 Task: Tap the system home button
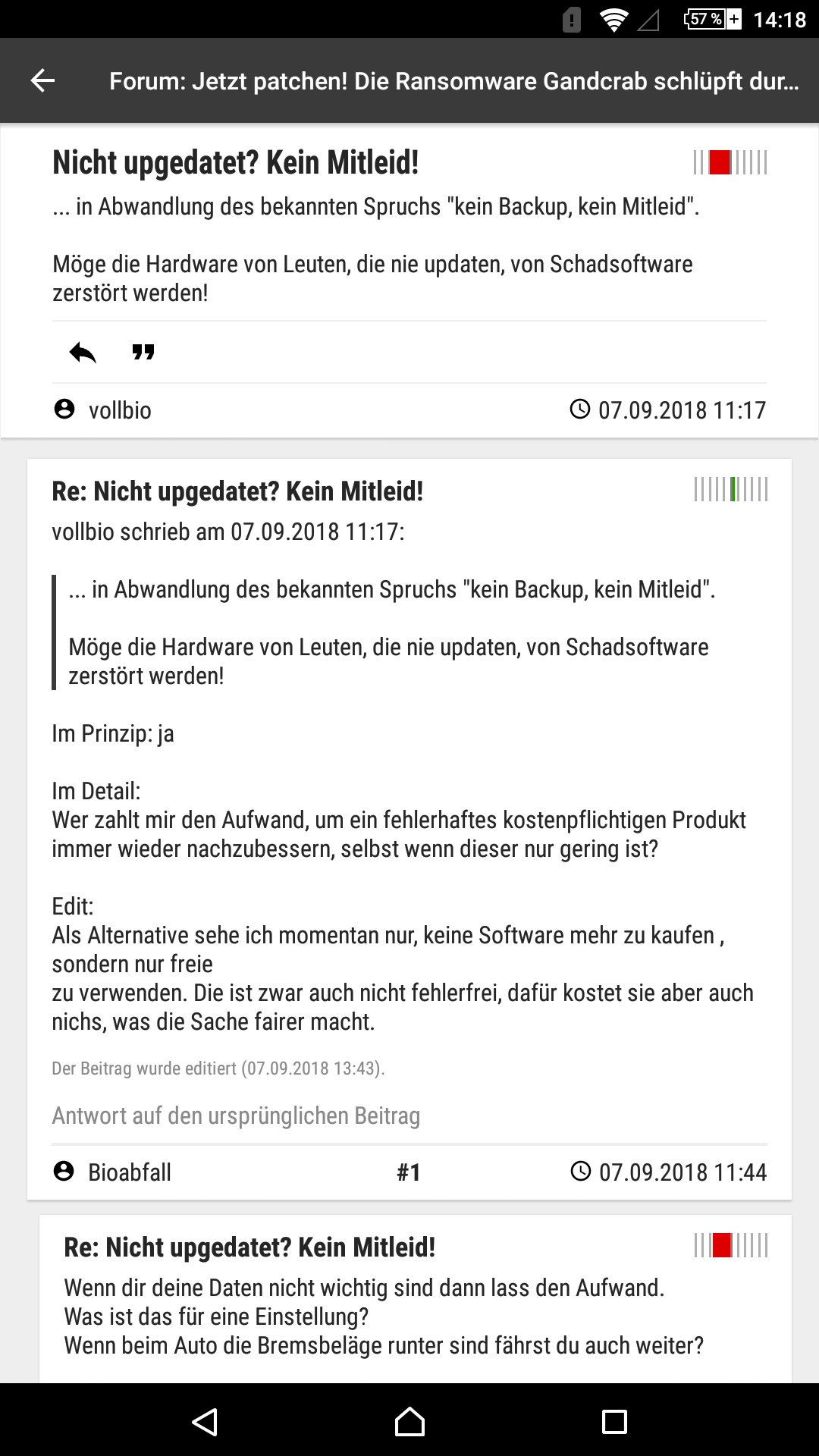tap(409, 1421)
